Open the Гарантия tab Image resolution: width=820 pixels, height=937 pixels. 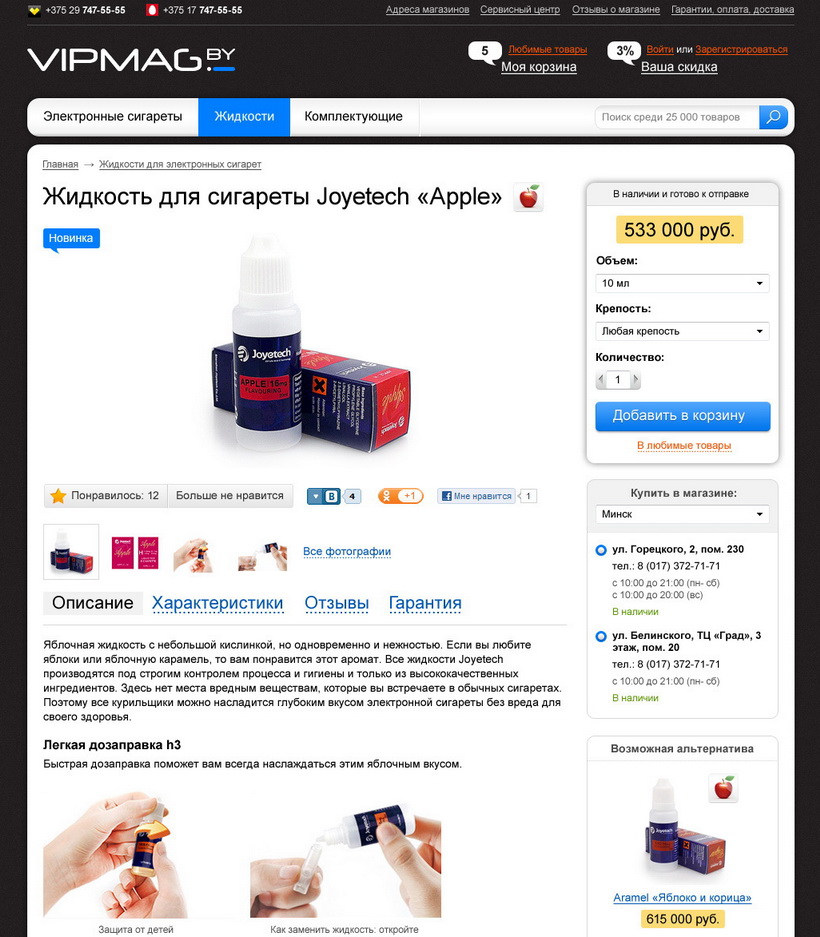(x=425, y=603)
